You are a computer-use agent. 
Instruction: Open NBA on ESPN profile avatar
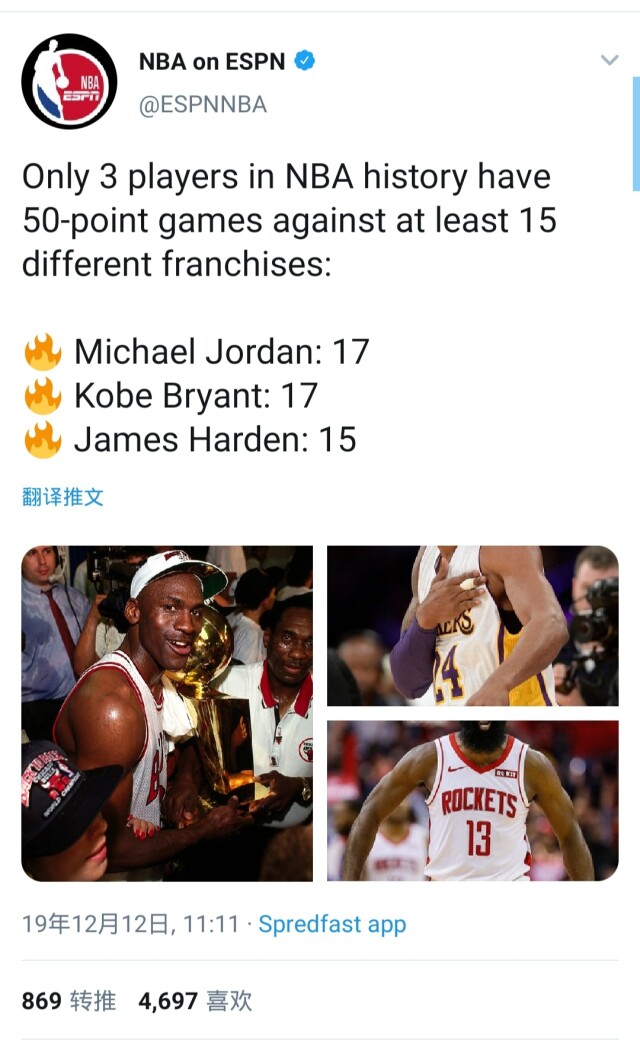coord(69,81)
